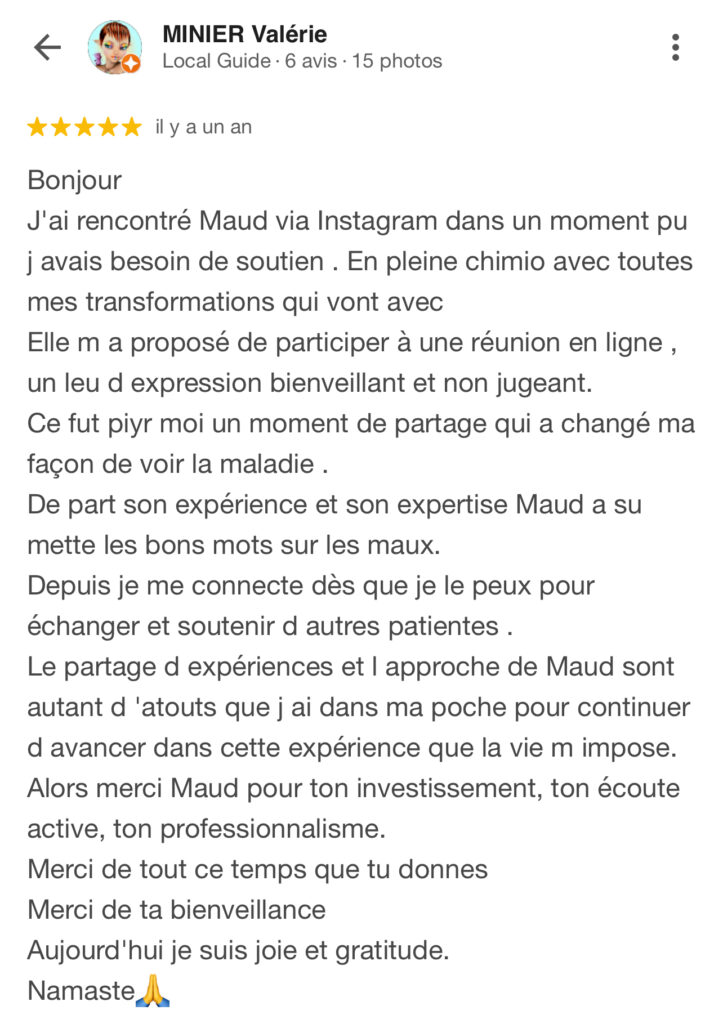View MINIER Valérie's reviewer profile
Image resolution: width=723 pixels, height=1024 pixels.
pos(244,35)
